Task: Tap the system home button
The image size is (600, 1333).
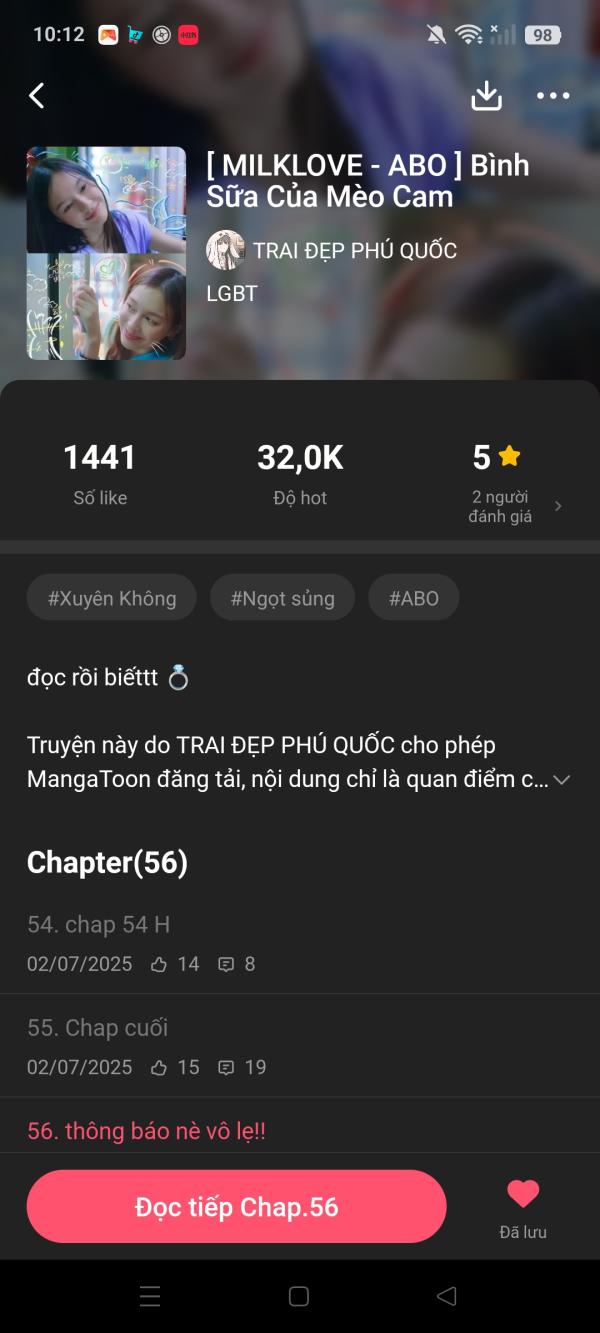Action: tap(298, 1296)
